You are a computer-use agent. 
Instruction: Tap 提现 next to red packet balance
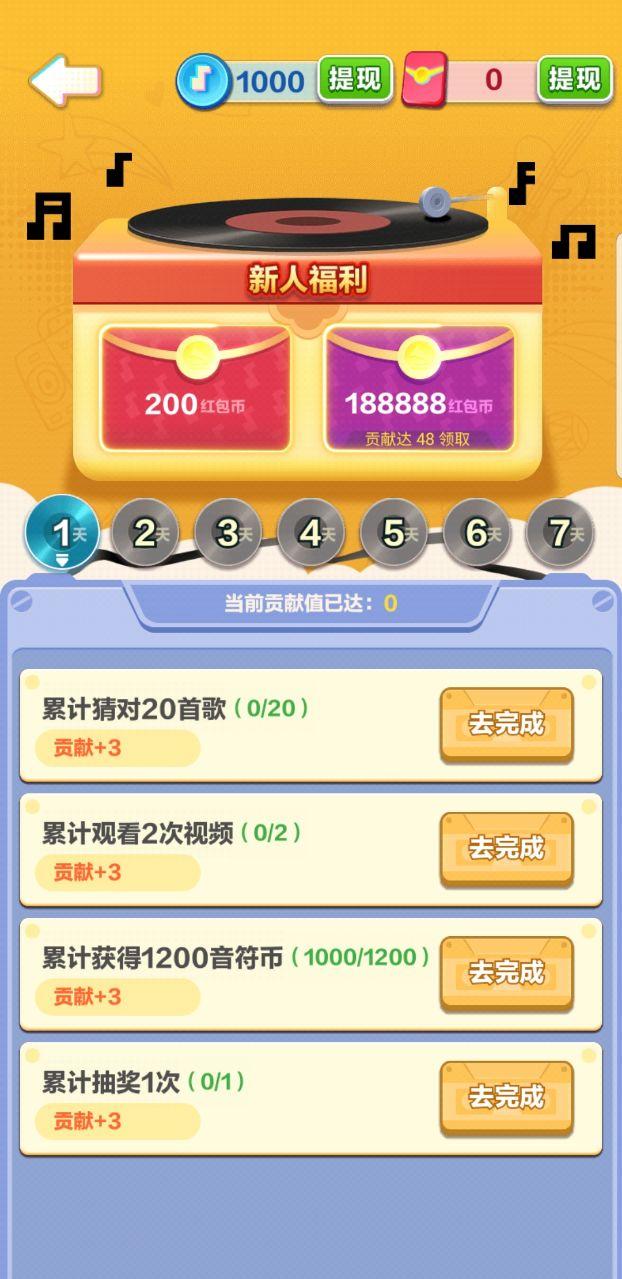point(574,79)
